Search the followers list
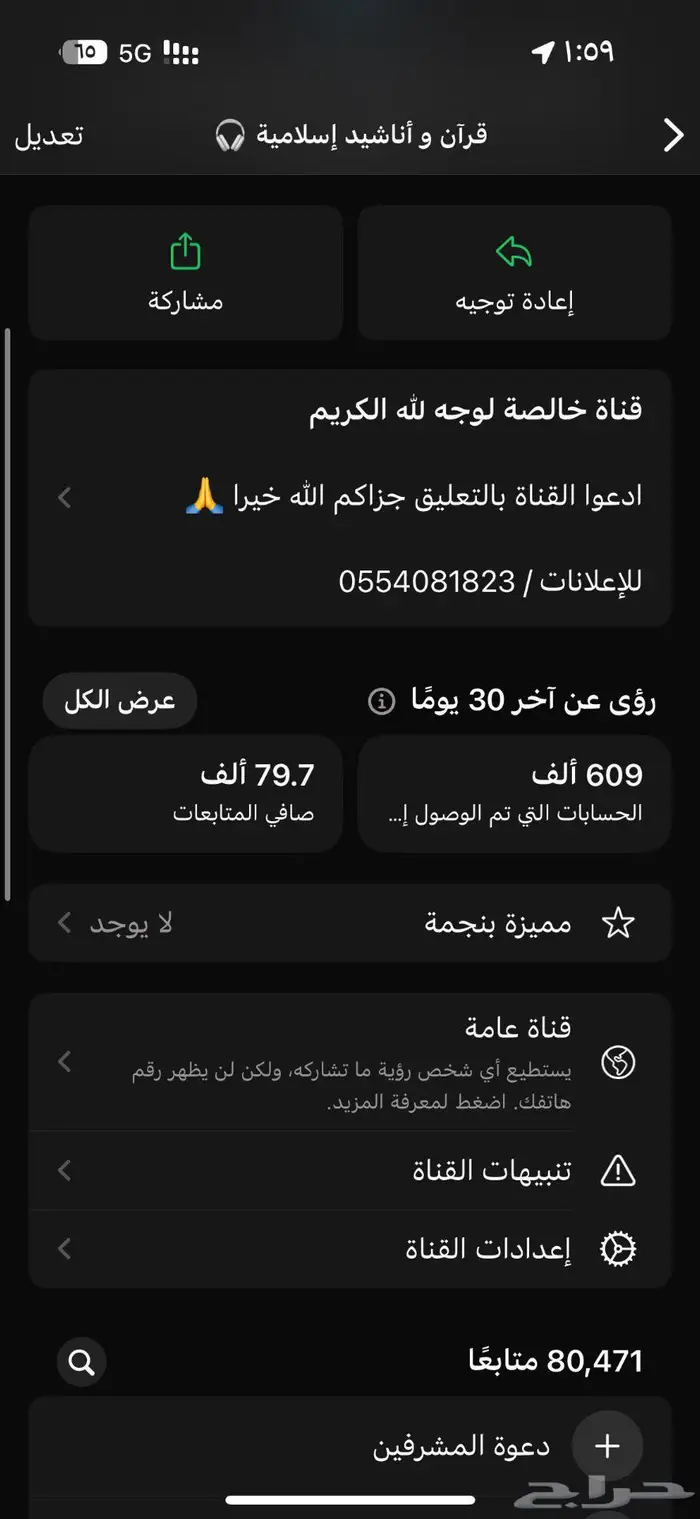700x1519 pixels. (82, 1361)
